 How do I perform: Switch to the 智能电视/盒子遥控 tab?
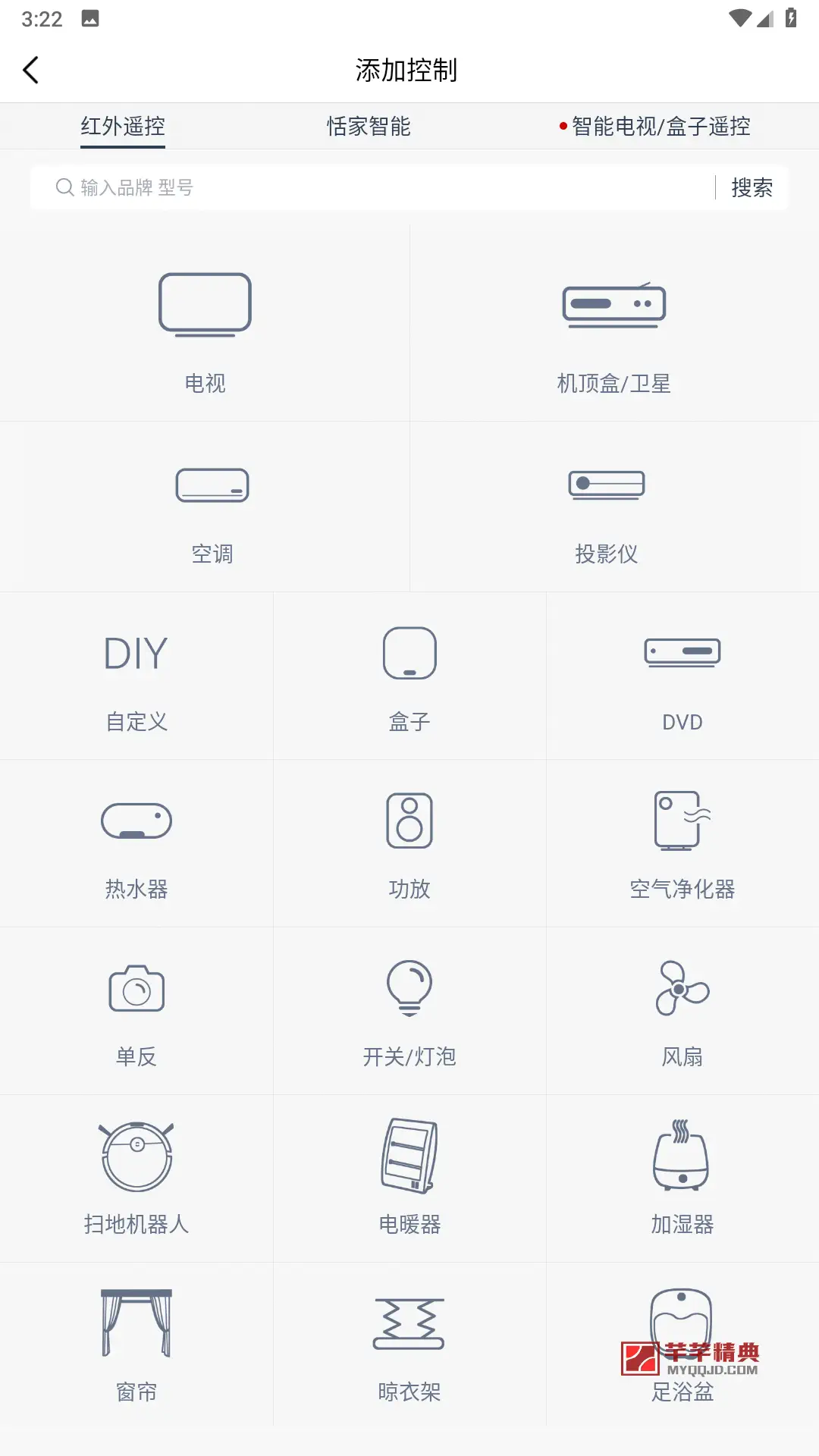[x=654, y=126]
